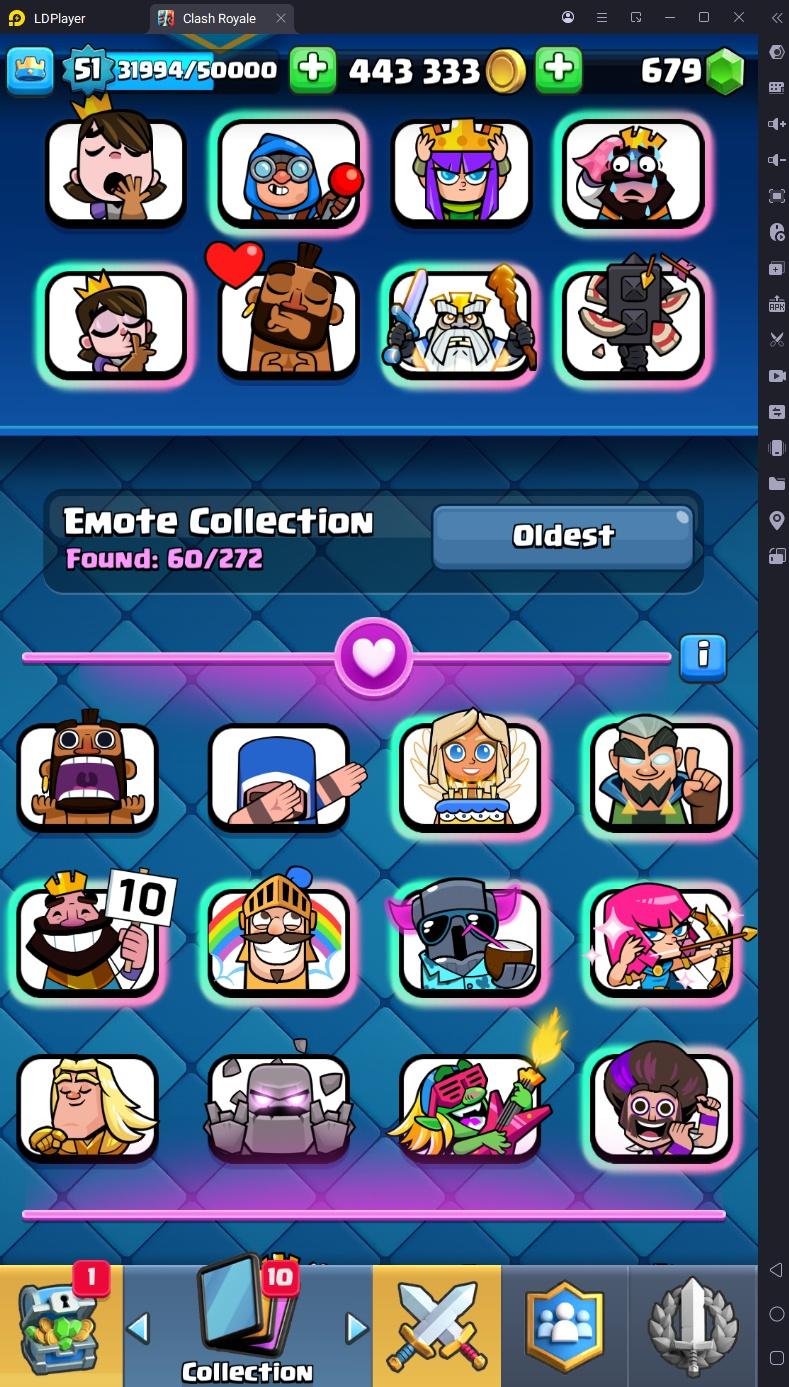
Task: Open the Shop tab with treasure chest
Action: click(61, 1325)
